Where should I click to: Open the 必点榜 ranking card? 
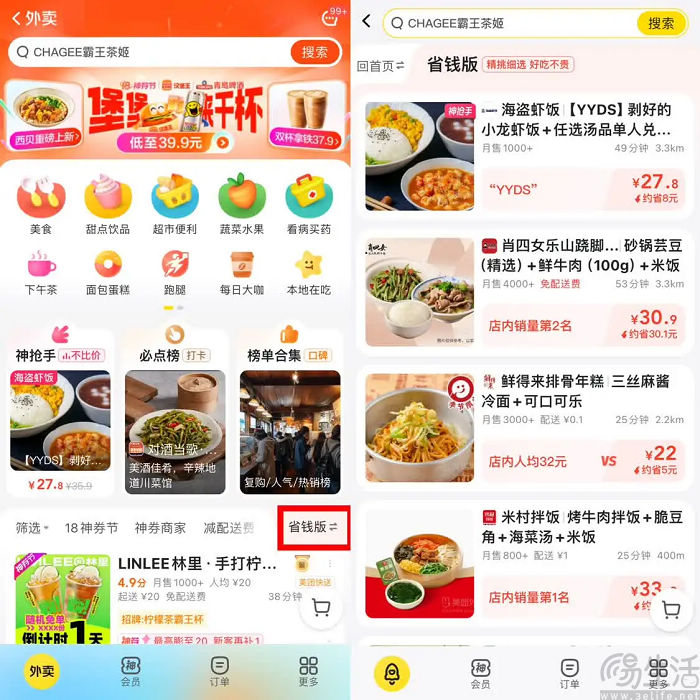pyautogui.click(x=175, y=410)
